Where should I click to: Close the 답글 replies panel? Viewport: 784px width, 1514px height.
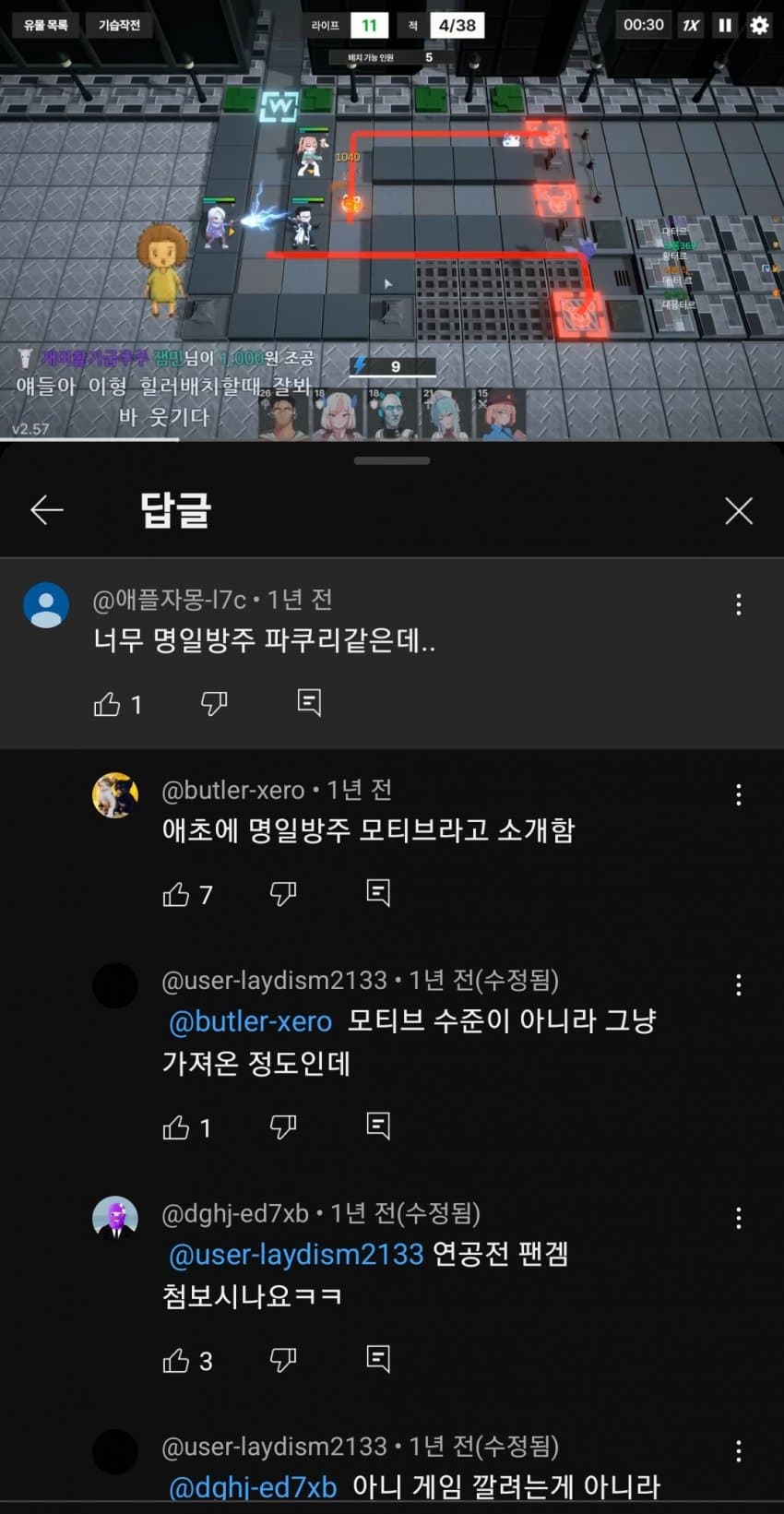(739, 510)
